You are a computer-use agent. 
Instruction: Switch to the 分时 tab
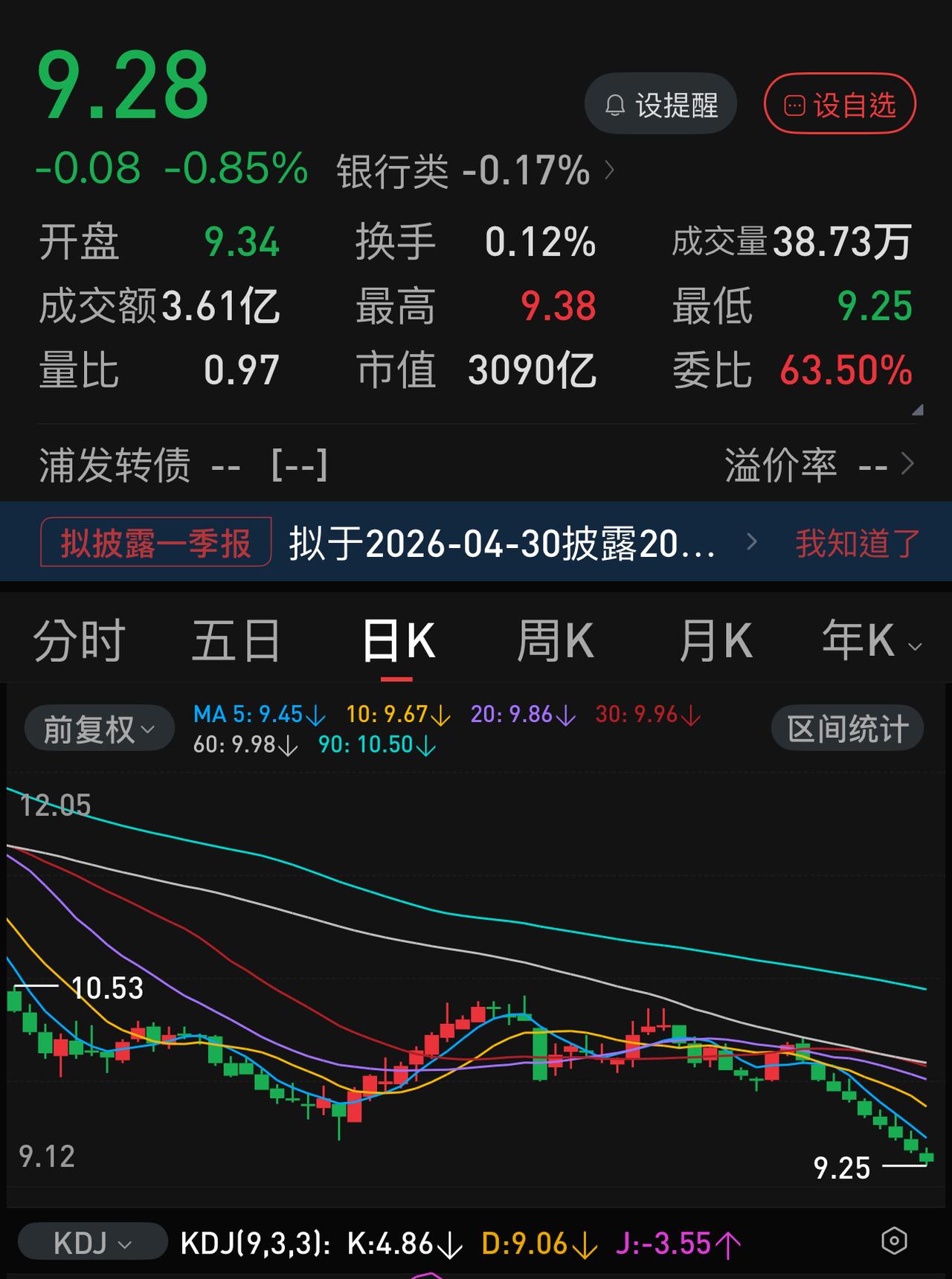(78, 639)
